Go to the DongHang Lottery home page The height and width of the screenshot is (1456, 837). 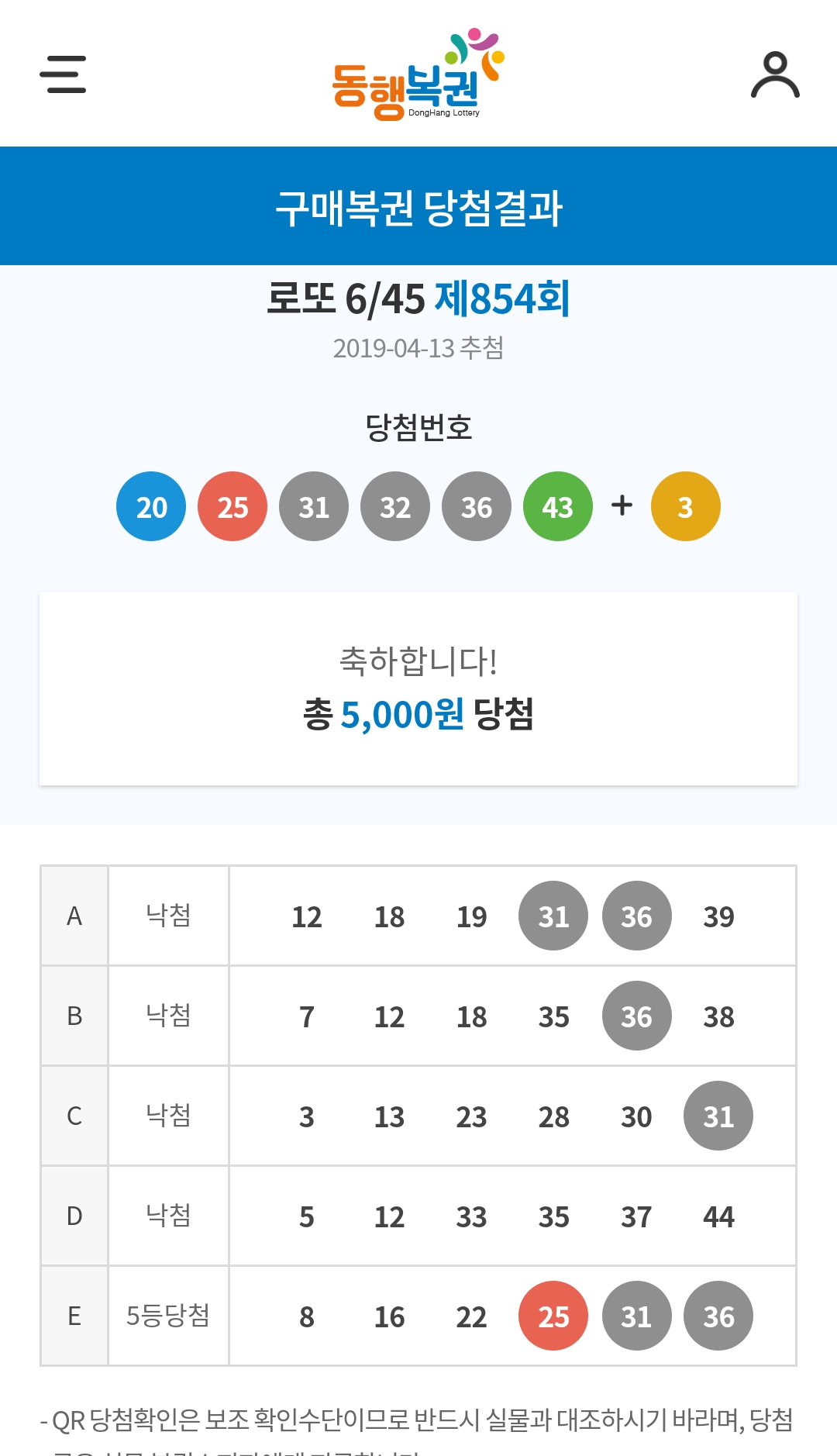coord(417,76)
